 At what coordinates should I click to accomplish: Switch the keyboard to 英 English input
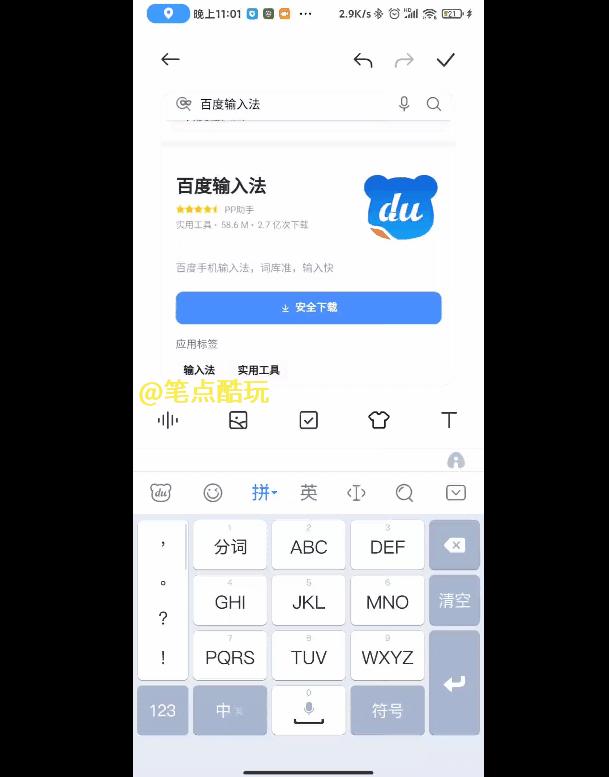tap(309, 492)
